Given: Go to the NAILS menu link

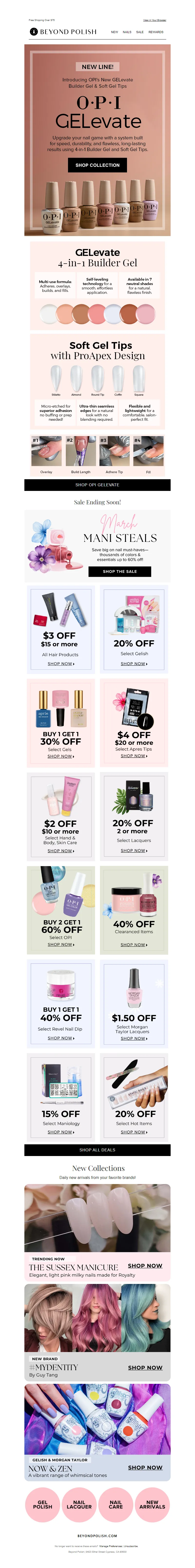Looking at the screenshot, I should tap(127, 32).
